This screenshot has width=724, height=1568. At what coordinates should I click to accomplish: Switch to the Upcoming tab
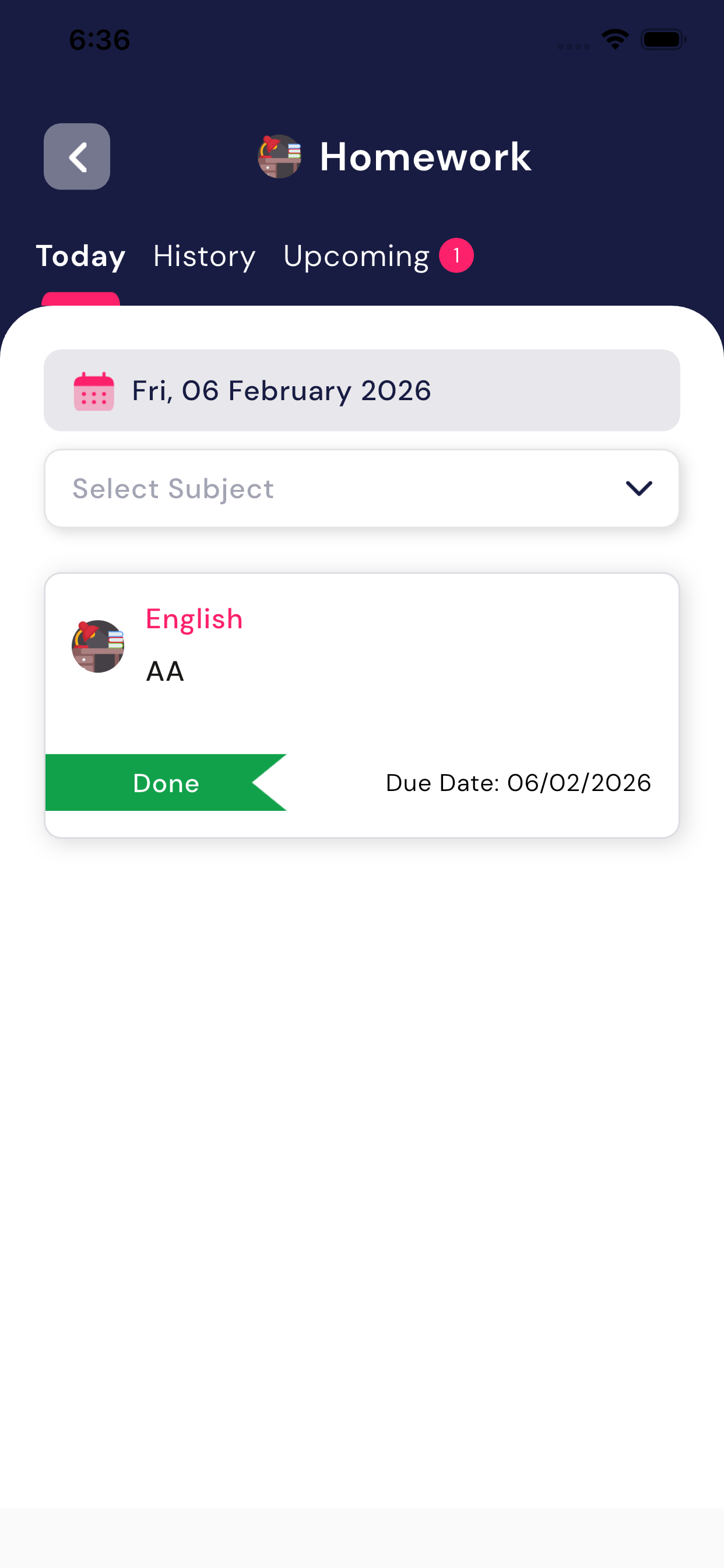pyautogui.click(x=357, y=256)
